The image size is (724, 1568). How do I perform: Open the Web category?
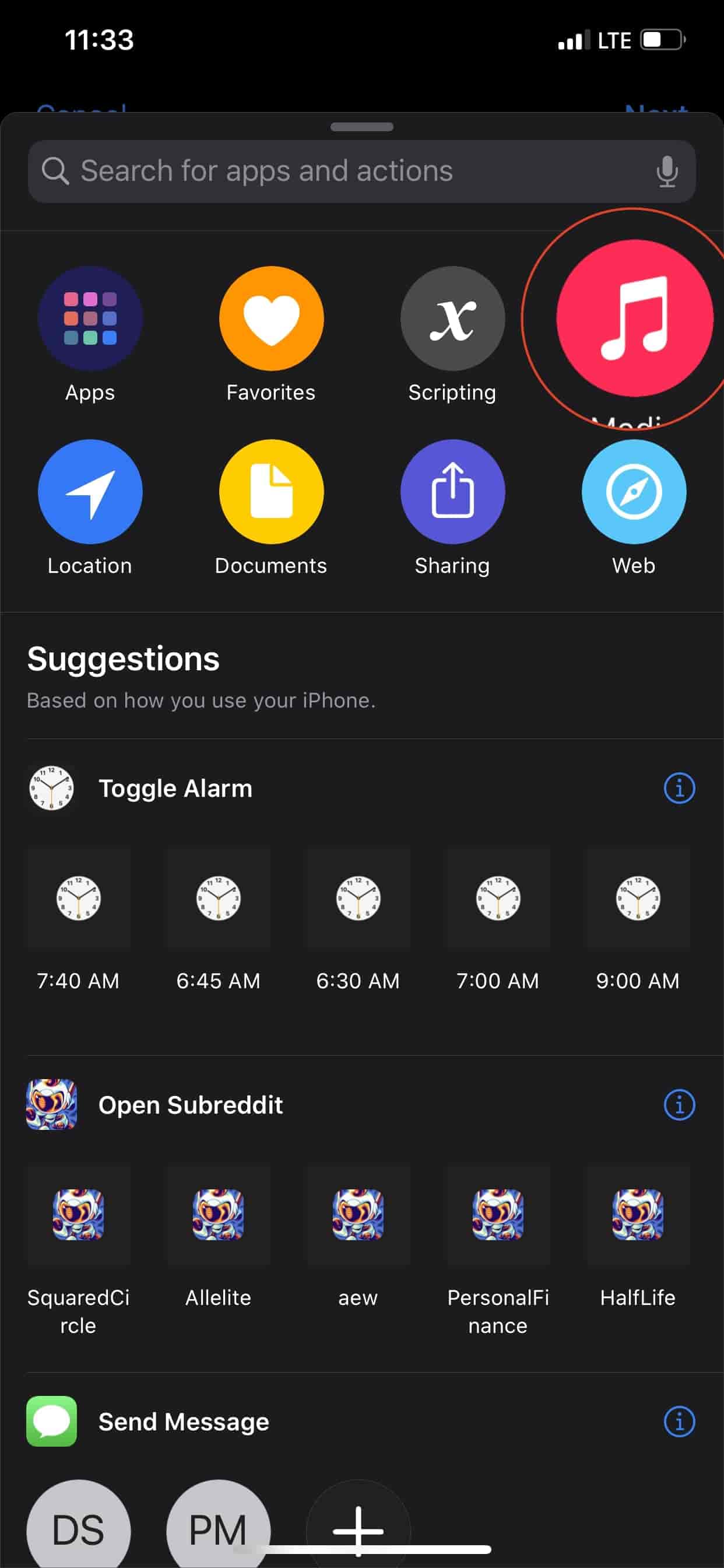(634, 508)
